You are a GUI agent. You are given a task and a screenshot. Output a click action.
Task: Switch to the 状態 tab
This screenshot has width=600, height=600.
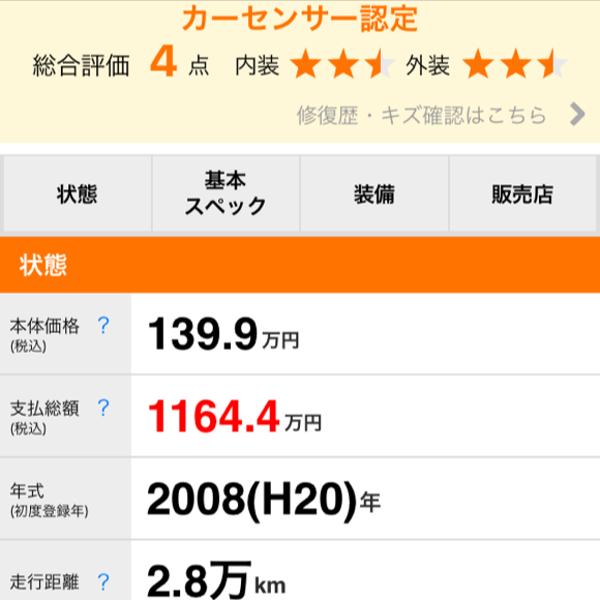[x=77, y=194]
